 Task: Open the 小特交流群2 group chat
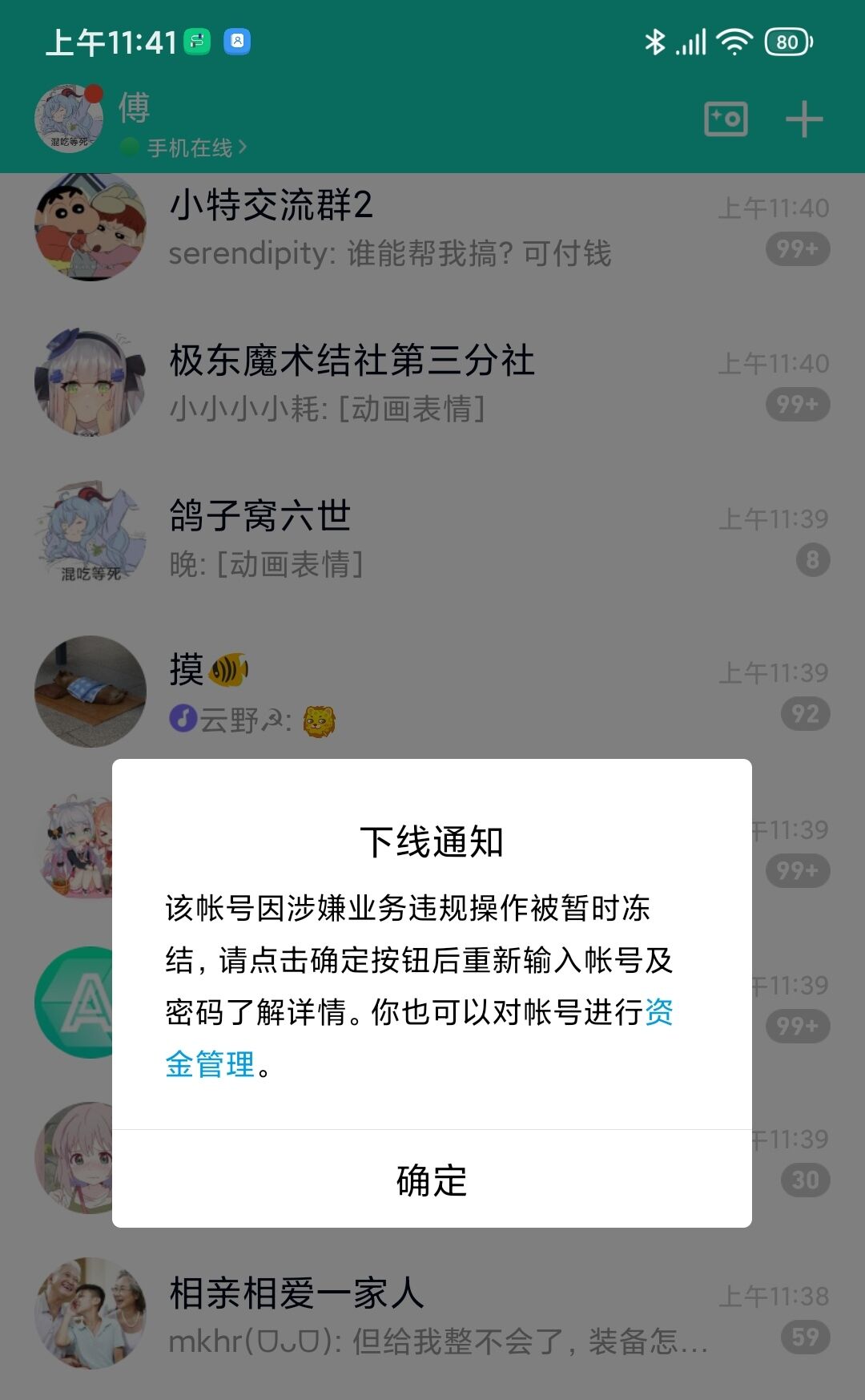pyautogui.click(x=432, y=228)
